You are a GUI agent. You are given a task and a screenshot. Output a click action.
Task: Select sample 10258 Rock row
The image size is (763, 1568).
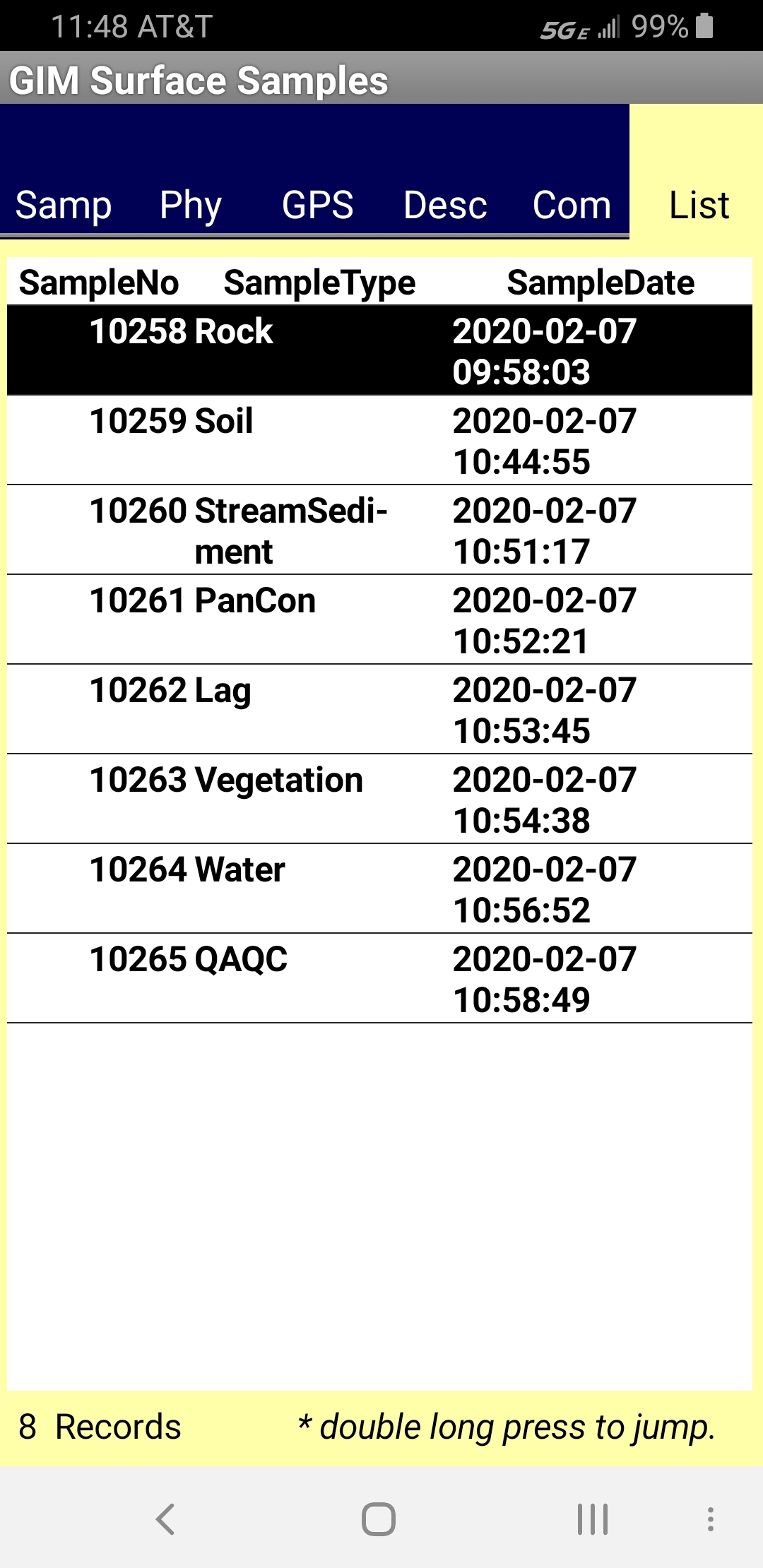381,351
